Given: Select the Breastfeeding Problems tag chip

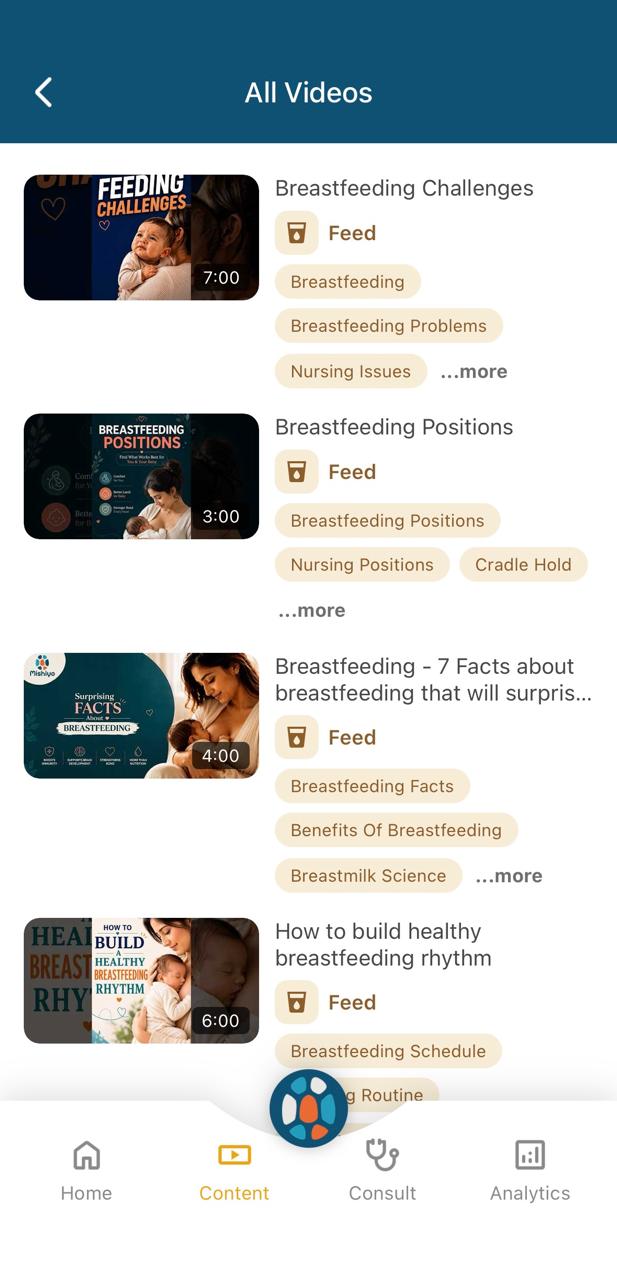Looking at the screenshot, I should tap(389, 326).
